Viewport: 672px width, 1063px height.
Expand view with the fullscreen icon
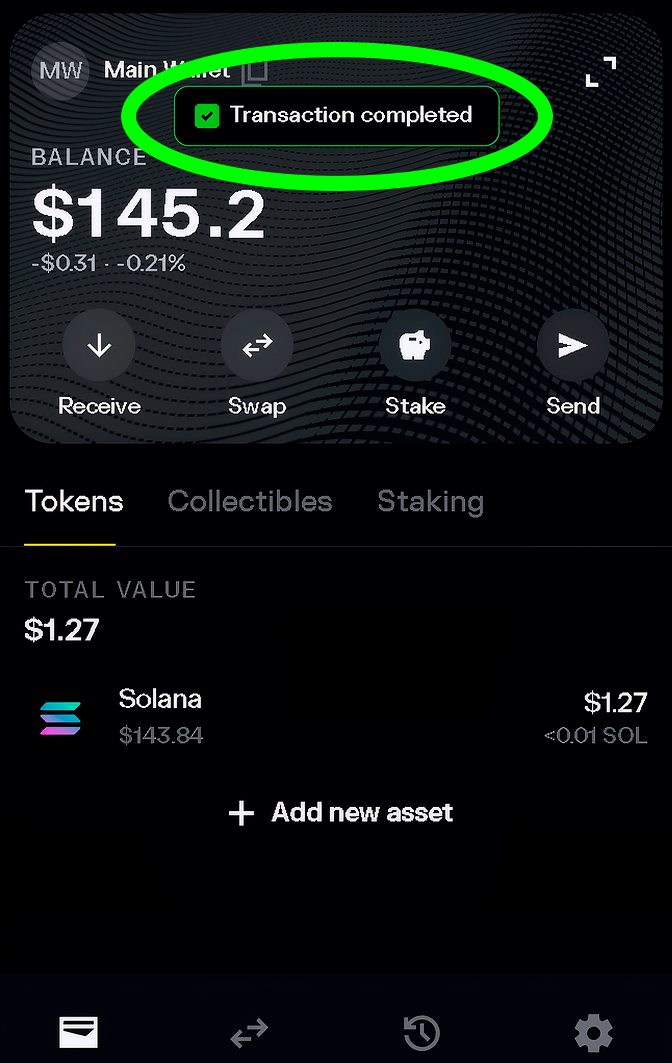[600, 72]
